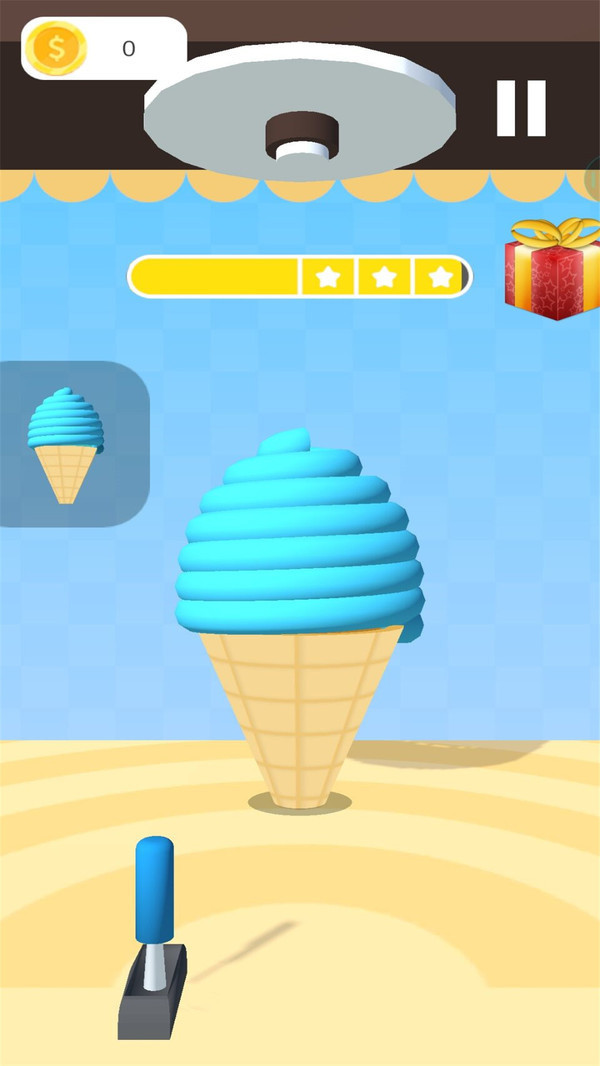Open the red gift box reward
The height and width of the screenshot is (1066, 600).
click(551, 270)
